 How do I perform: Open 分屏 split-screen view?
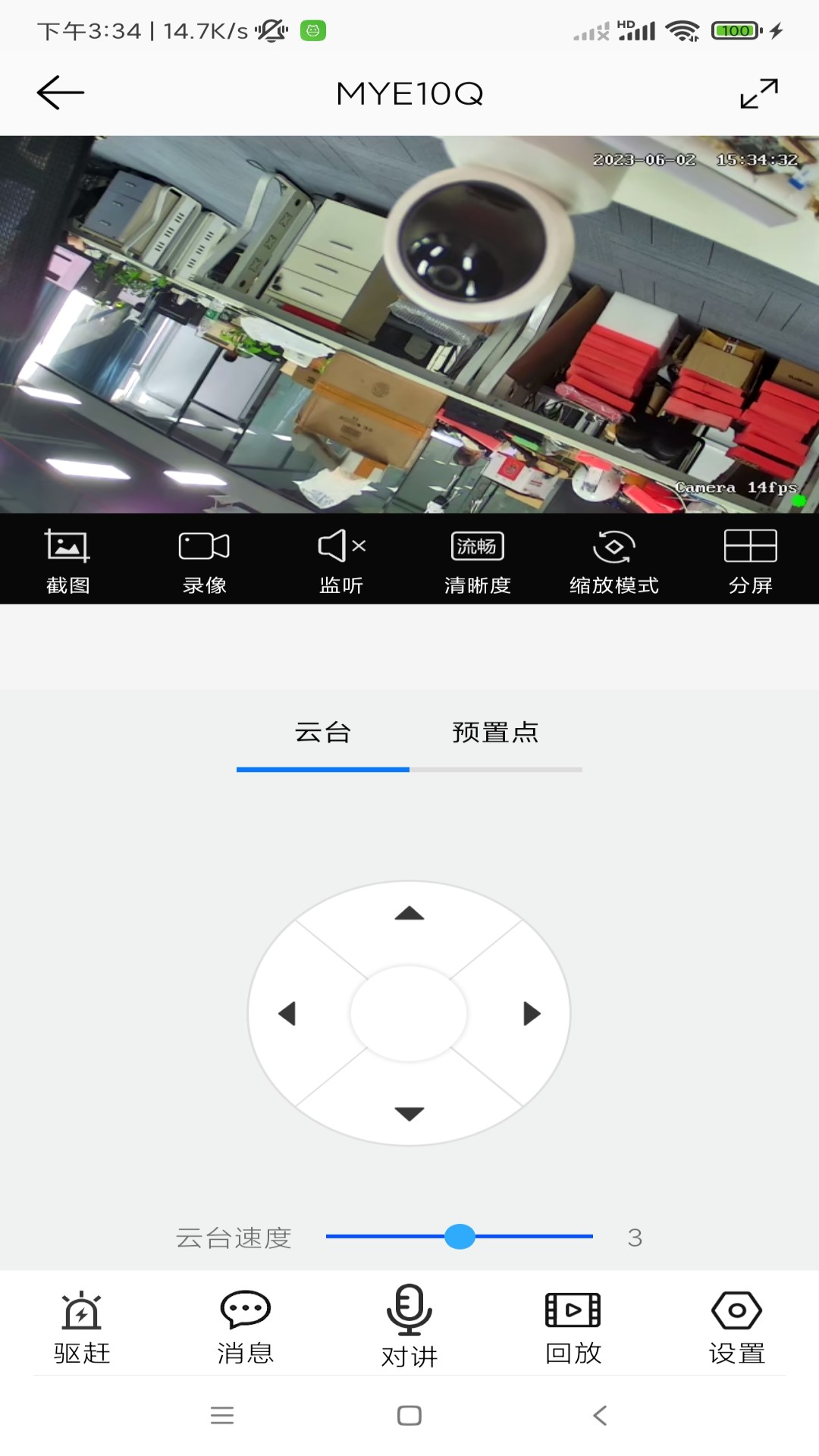coord(749,560)
